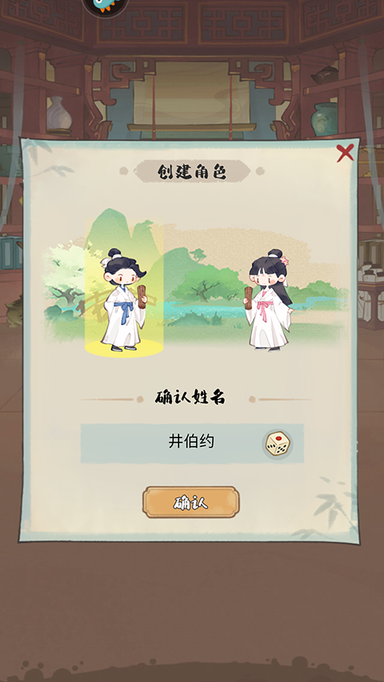Confirm with the 确认 button
The height and width of the screenshot is (682, 384).
click(191, 502)
